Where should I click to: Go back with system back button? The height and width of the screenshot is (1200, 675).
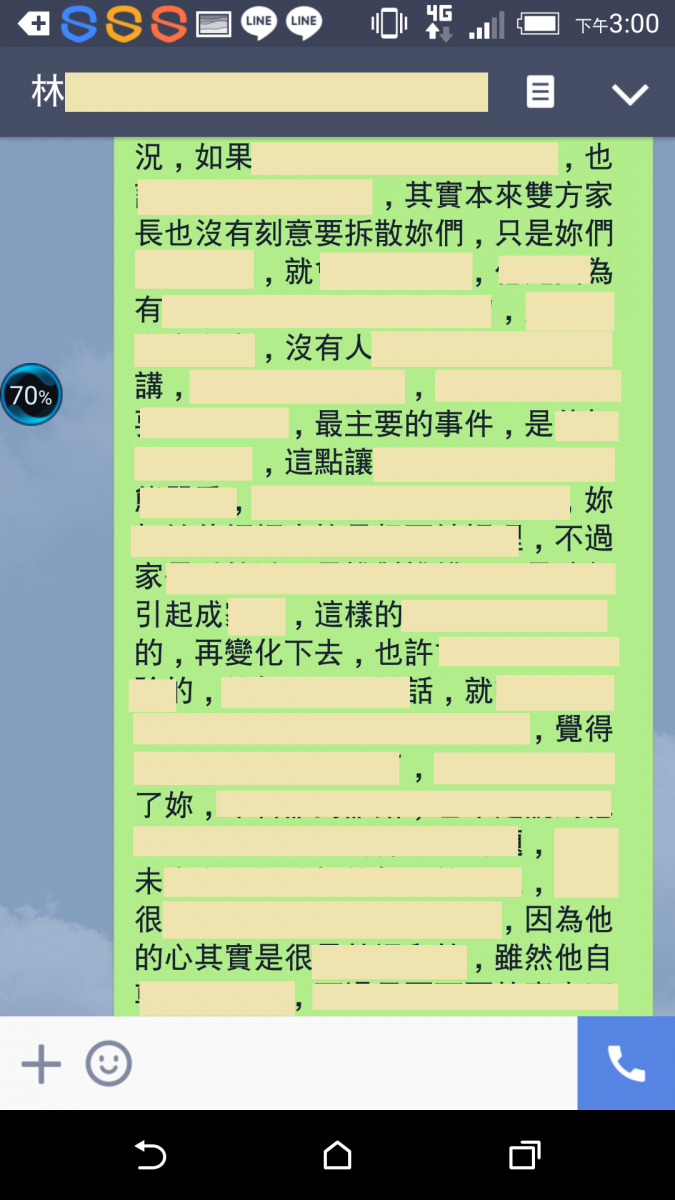point(150,1156)
